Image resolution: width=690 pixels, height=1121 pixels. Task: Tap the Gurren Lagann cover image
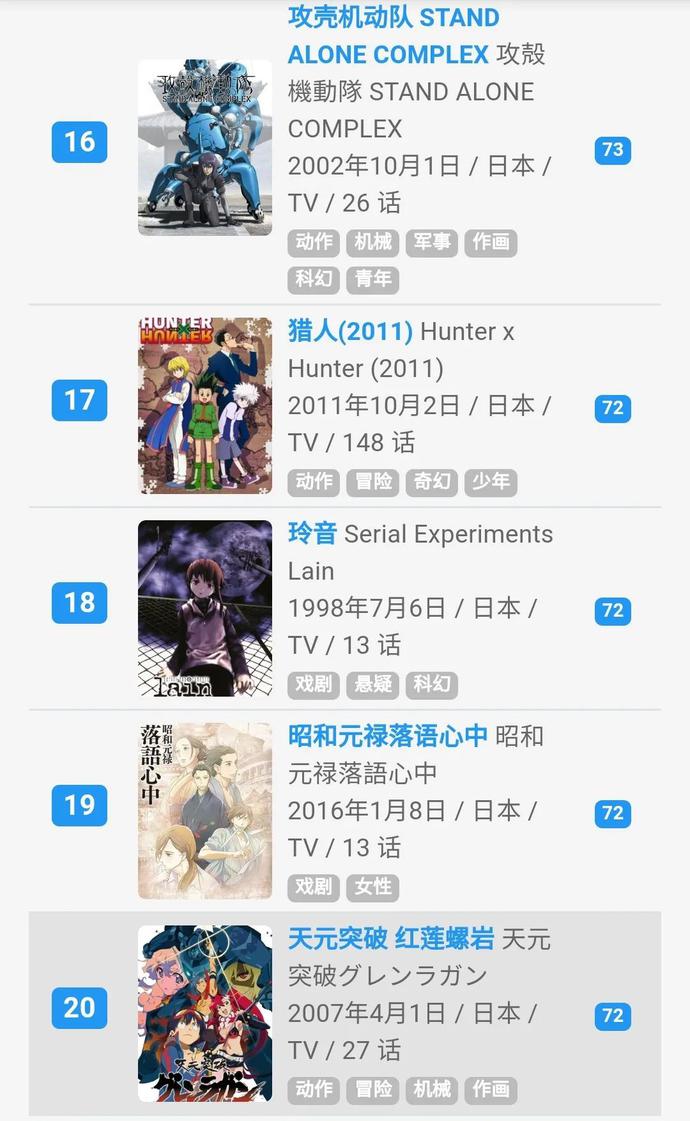(205, 1013)
